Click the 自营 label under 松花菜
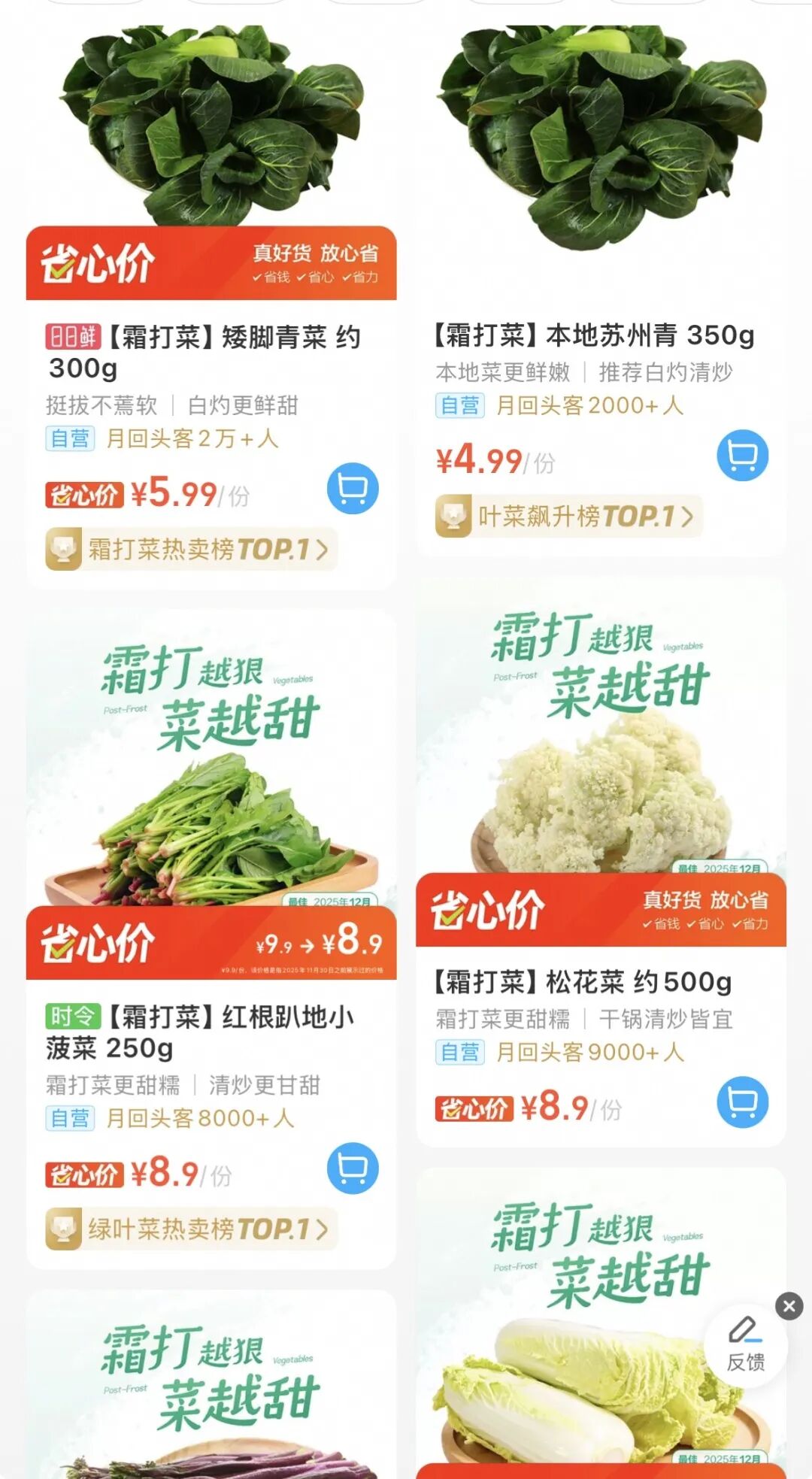 pyautogui.click(x=459, y=1053)
